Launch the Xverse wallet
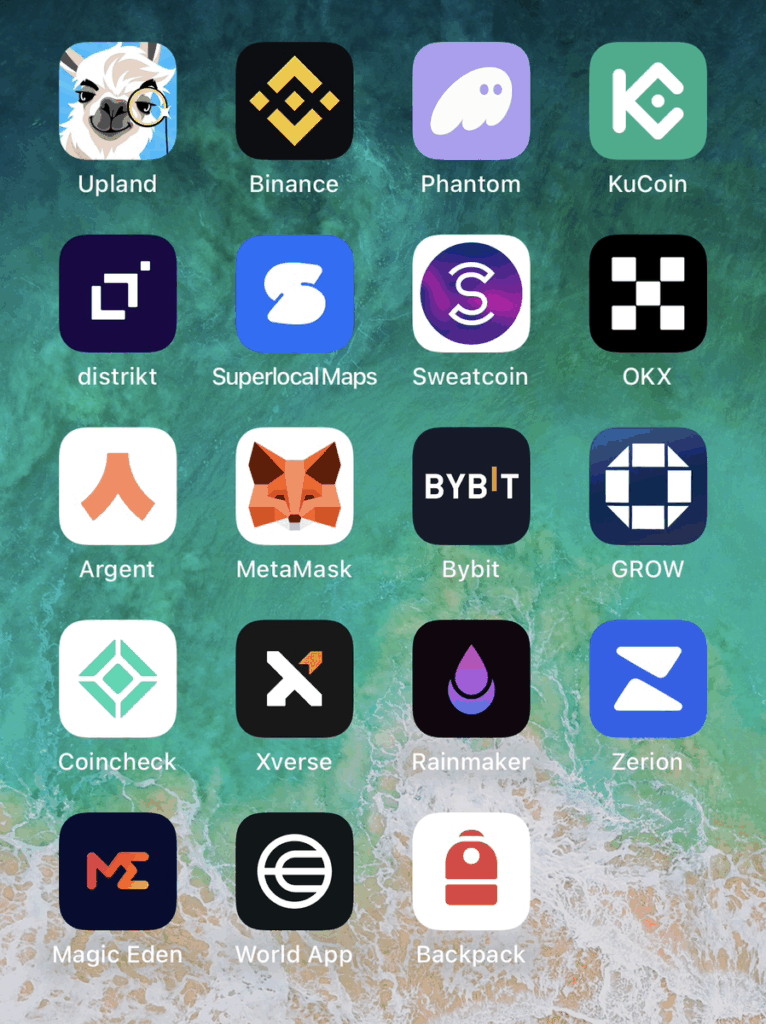 point(294,679)
